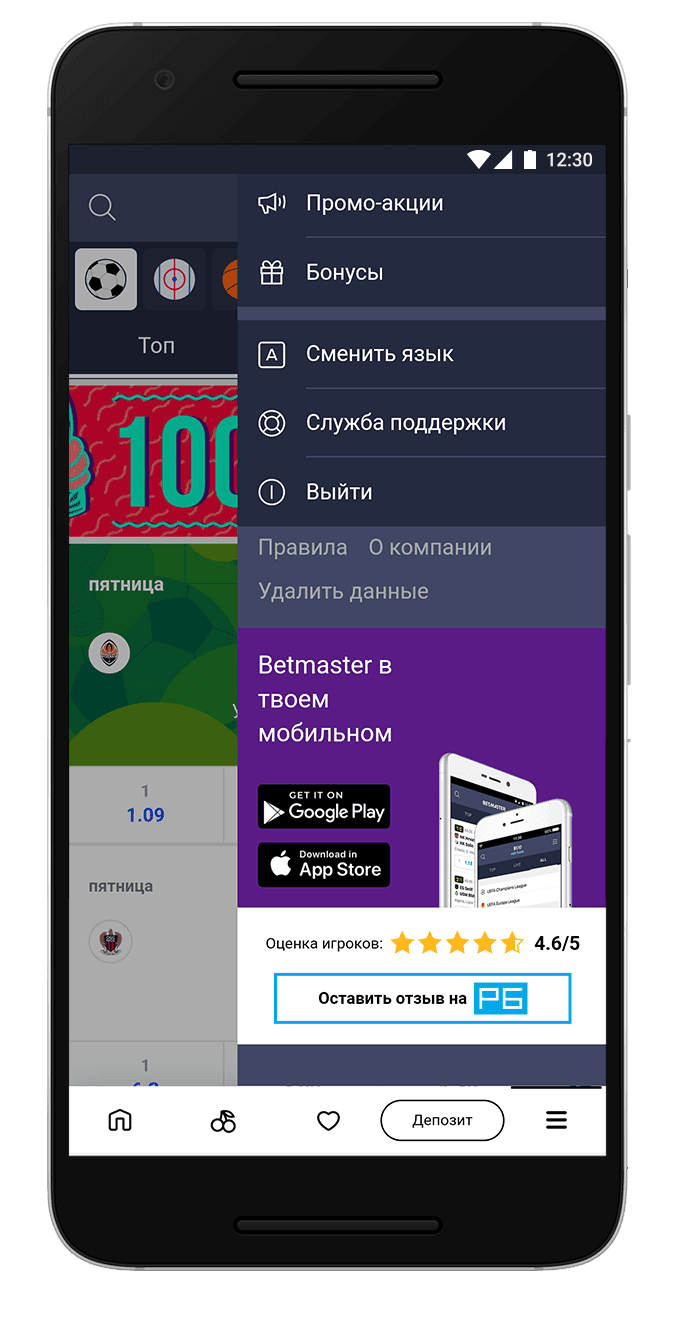678x1317 pixels.
Task: Select Сменить язык to change language
Action: 379,354
